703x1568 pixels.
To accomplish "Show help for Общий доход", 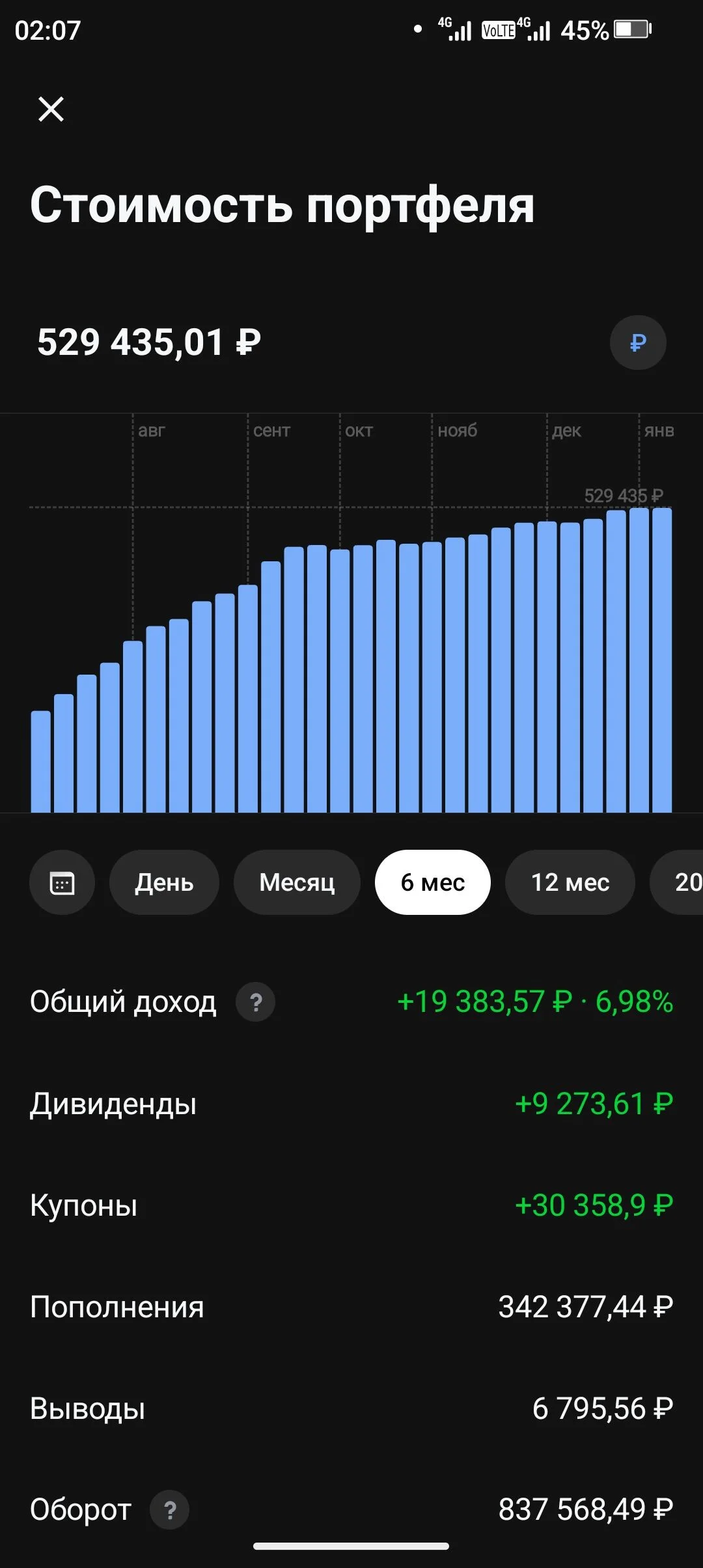I will point(255,1002).
